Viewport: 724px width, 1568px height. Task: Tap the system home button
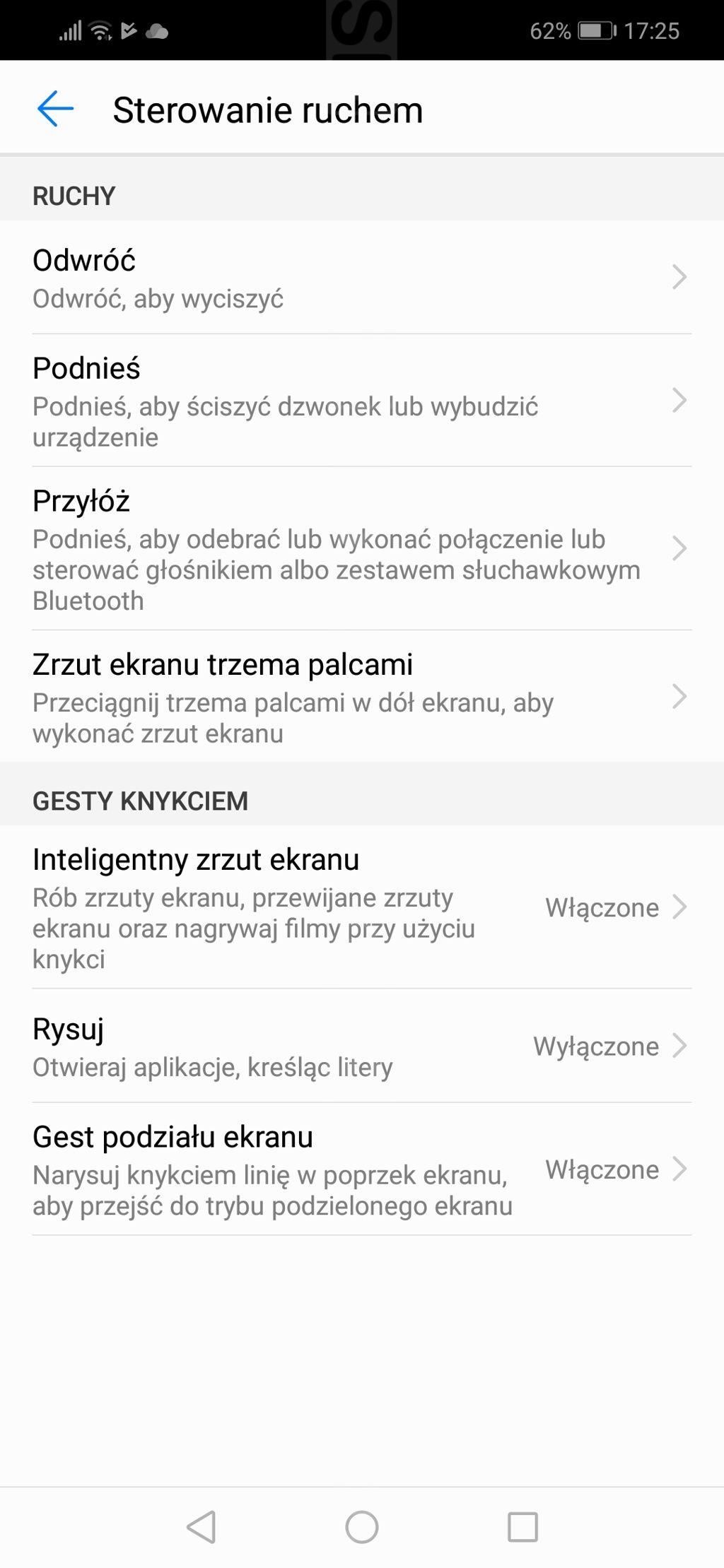pos(362,1527)
